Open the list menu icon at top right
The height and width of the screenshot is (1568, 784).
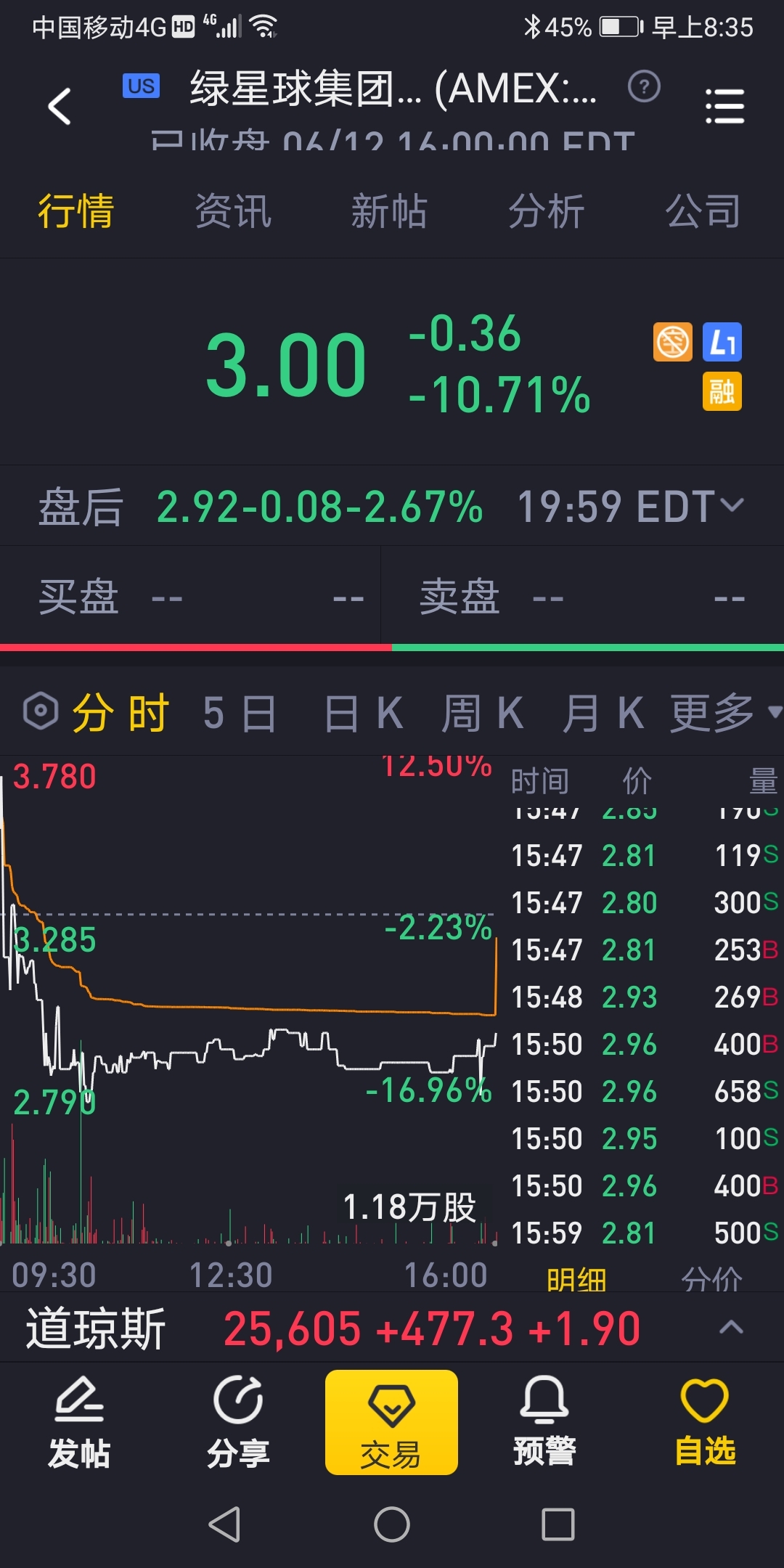(725, 107)
